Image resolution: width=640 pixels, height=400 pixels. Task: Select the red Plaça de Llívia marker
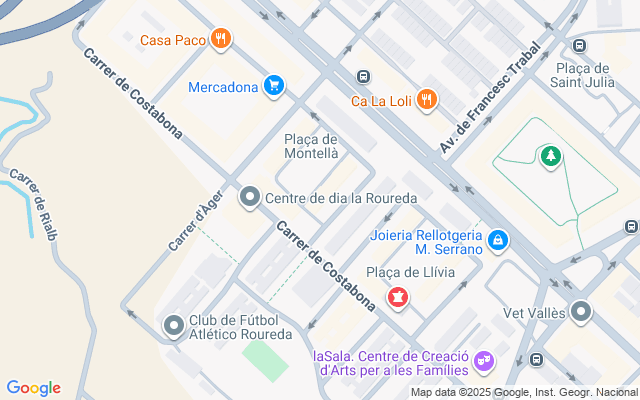point(398,297)
